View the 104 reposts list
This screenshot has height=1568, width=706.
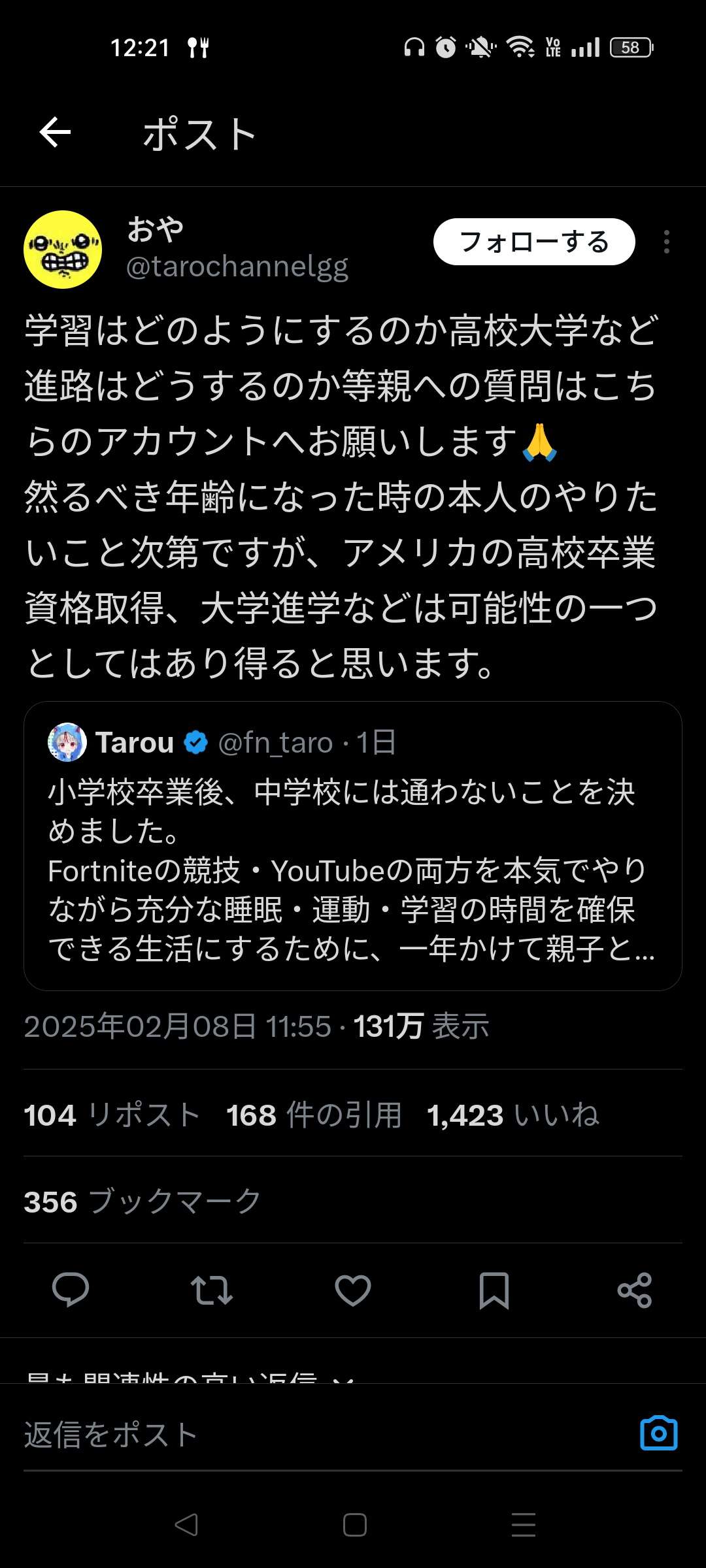112,1115
